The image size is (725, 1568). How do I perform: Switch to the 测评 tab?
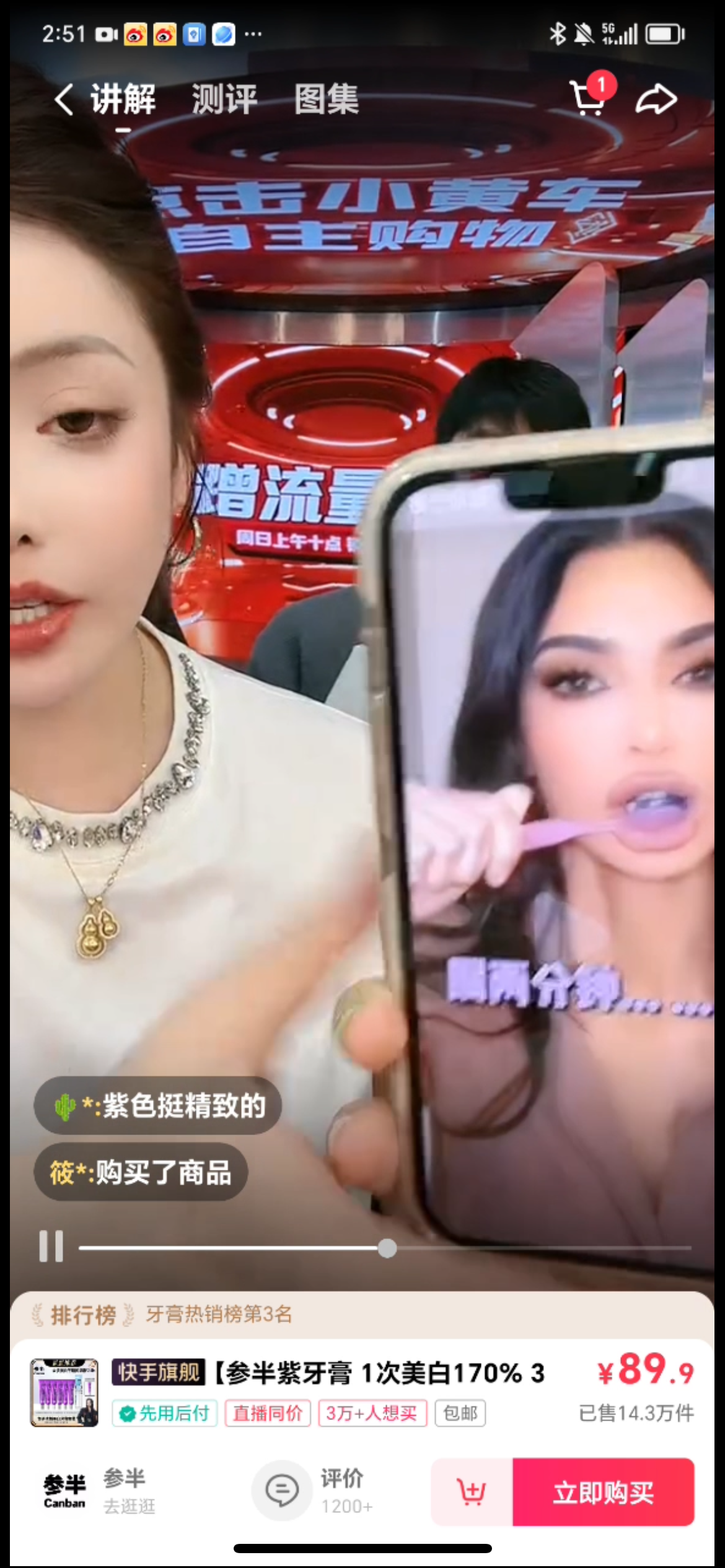point(224,99)
